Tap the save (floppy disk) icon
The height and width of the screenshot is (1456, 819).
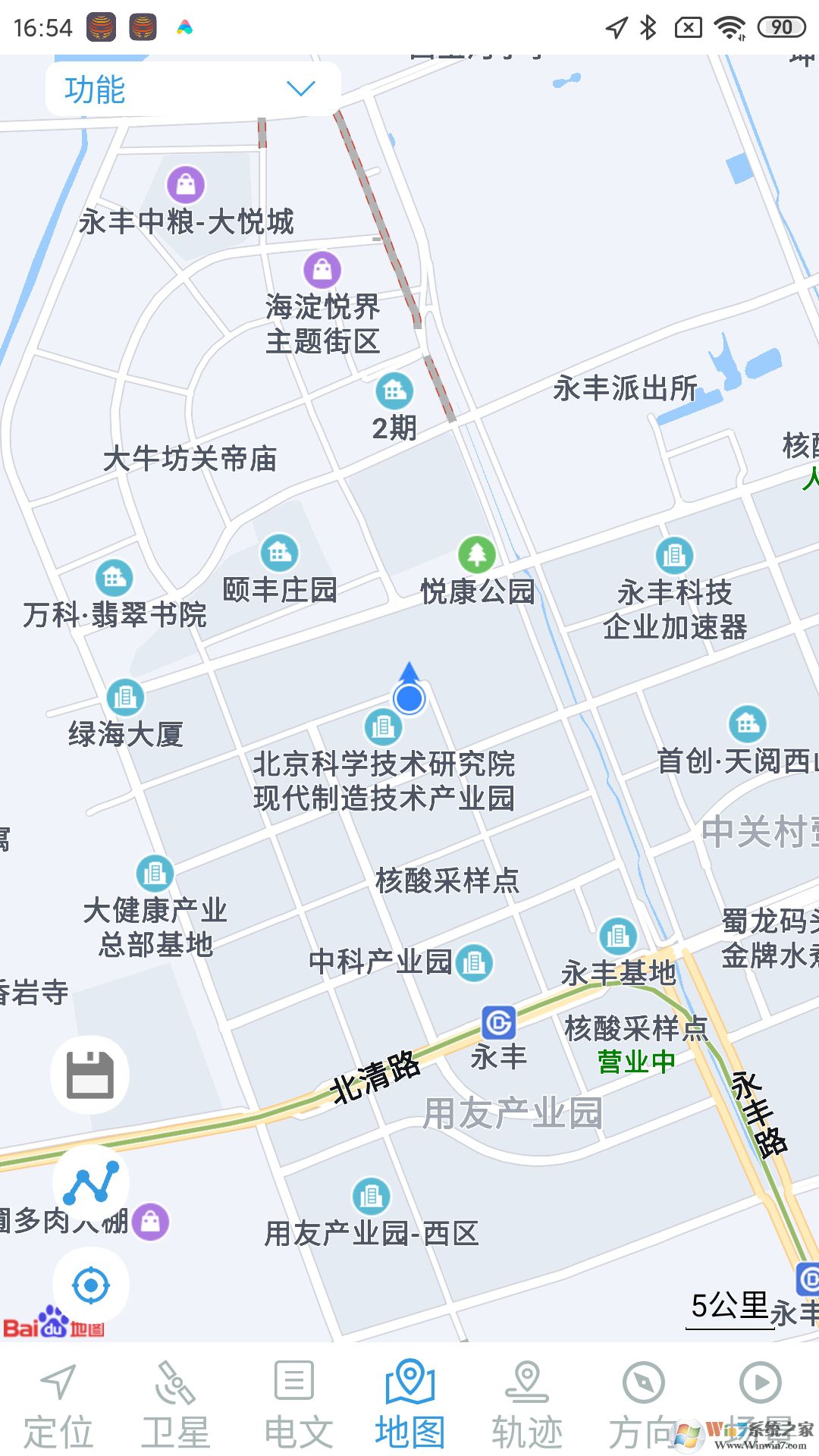(x=89, y=1076)
